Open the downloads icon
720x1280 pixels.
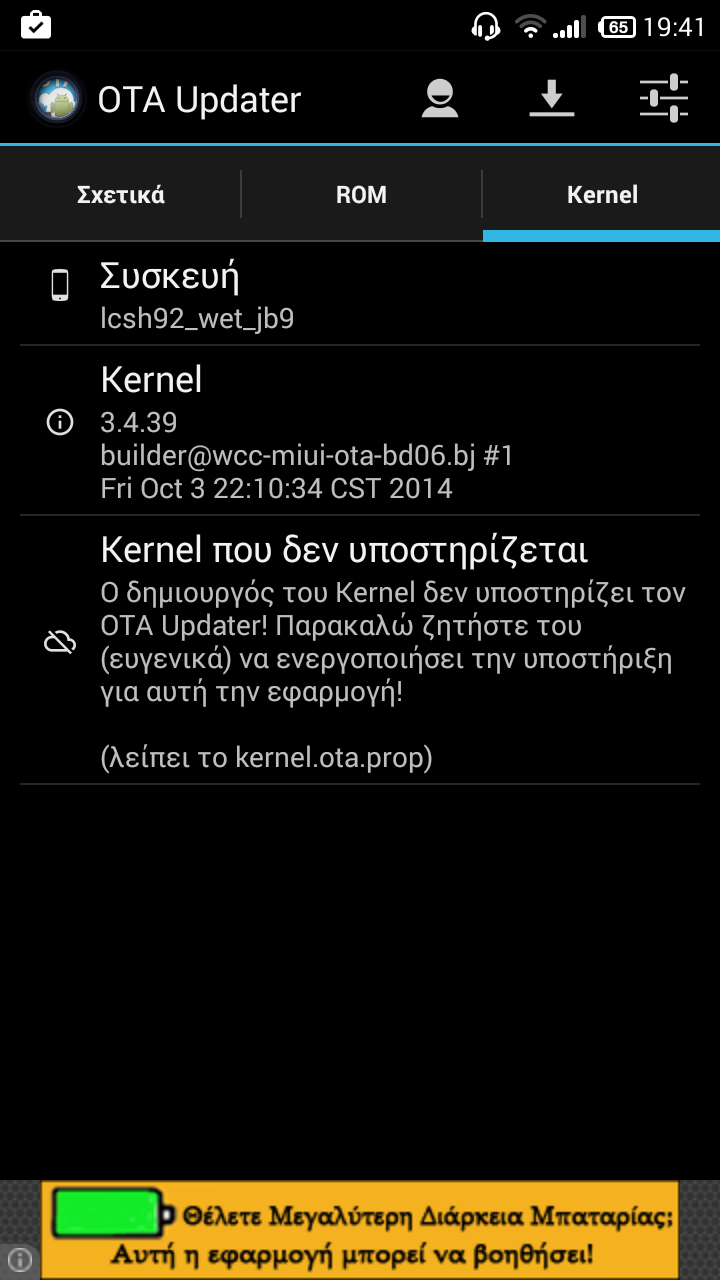[x=551, y=99]
